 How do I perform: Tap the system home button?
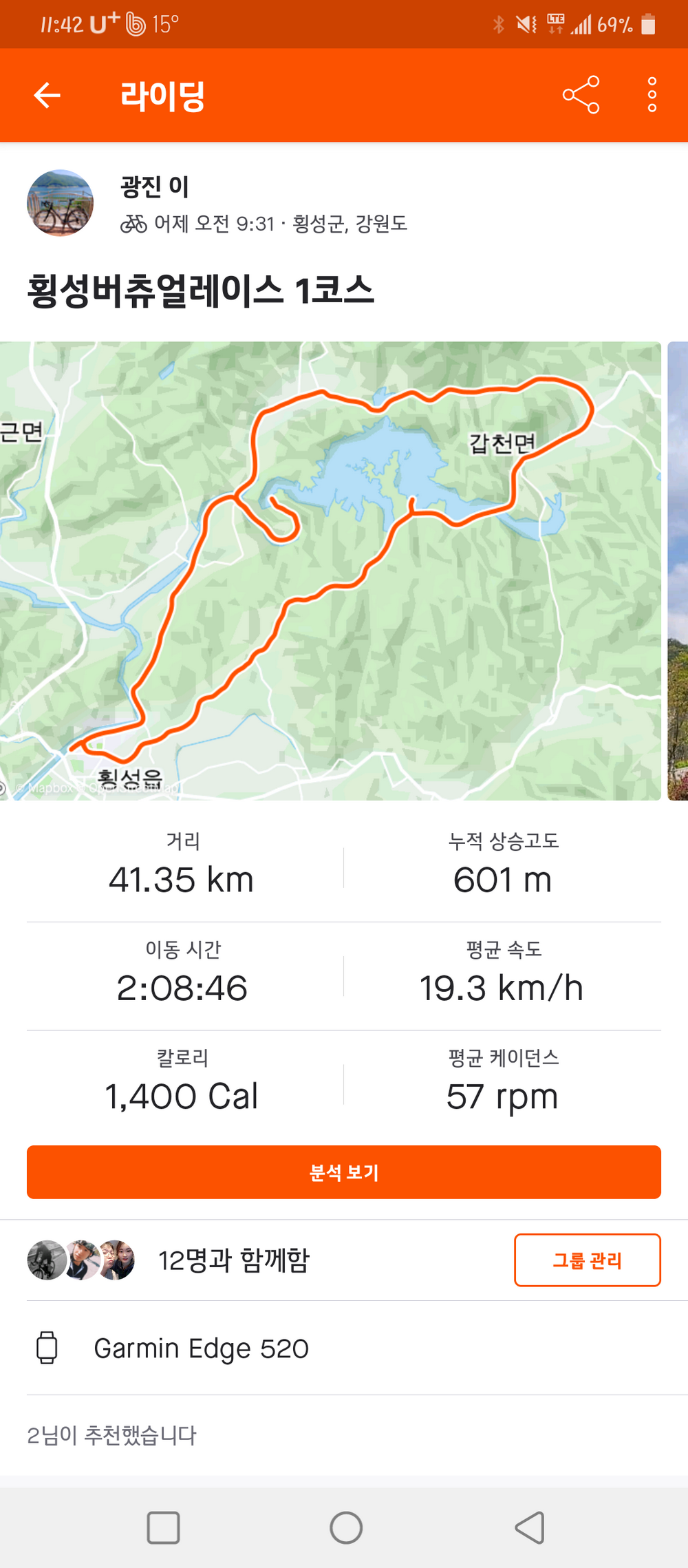click(x=345, y=1527)
